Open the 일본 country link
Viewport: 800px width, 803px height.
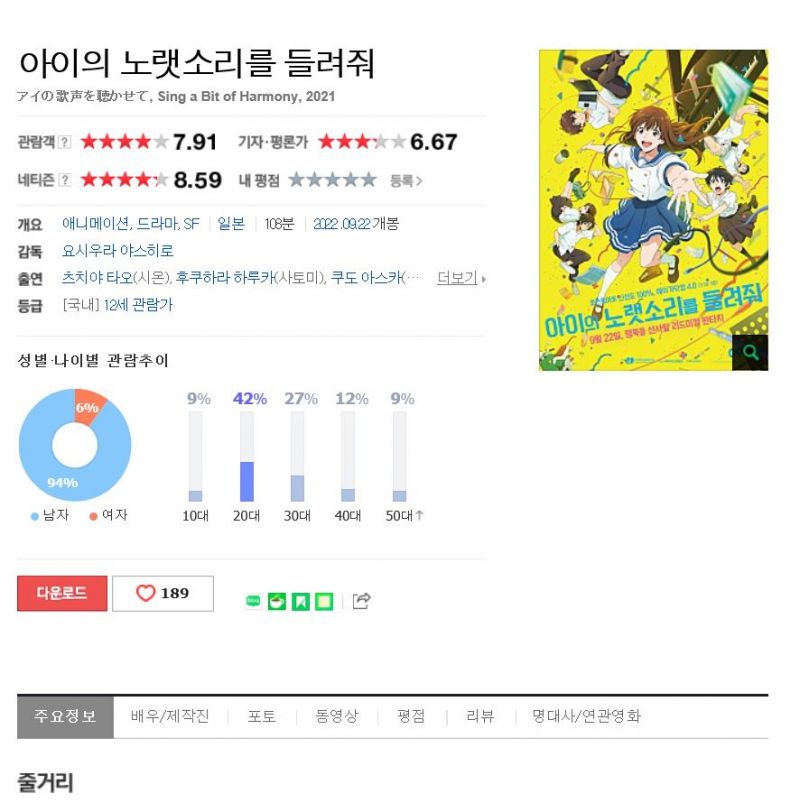(x=231, y=224)
